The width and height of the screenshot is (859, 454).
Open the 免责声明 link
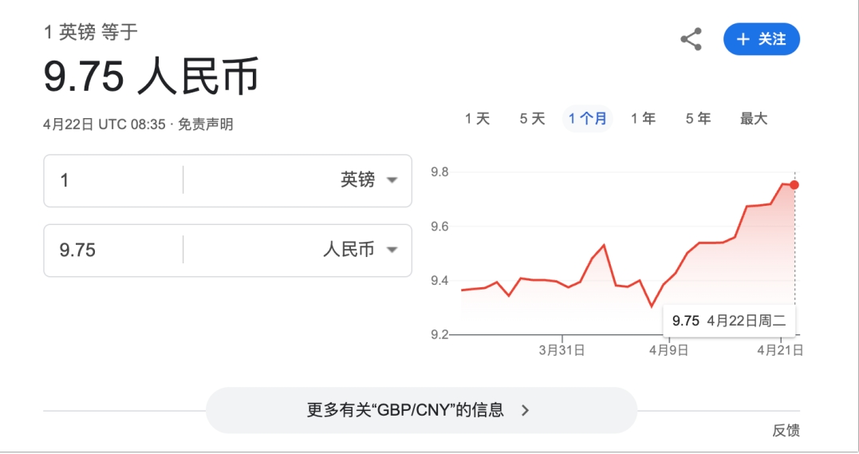pyautogui.click(x=206, y=125)
